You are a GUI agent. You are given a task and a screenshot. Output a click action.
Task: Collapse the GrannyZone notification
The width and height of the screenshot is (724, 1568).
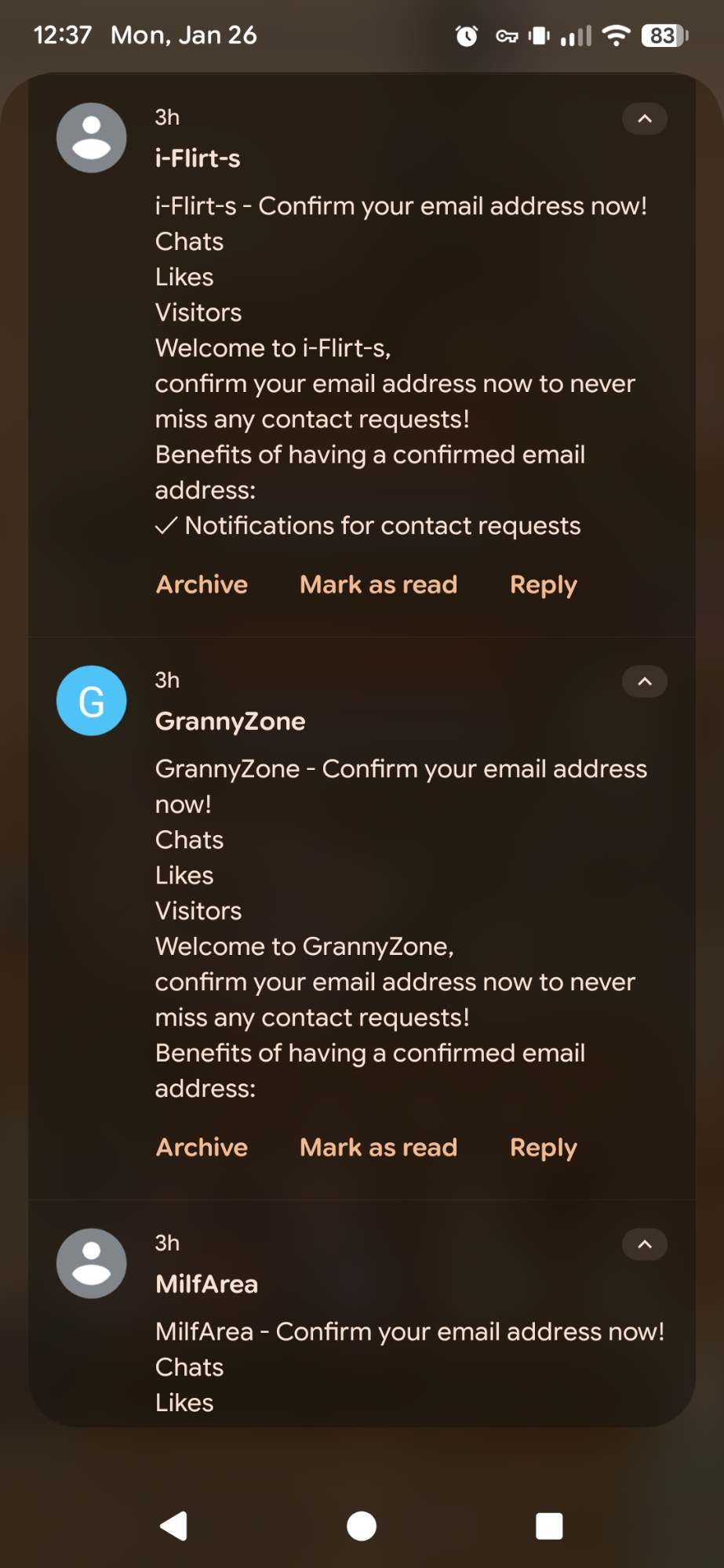click(644, 682)
